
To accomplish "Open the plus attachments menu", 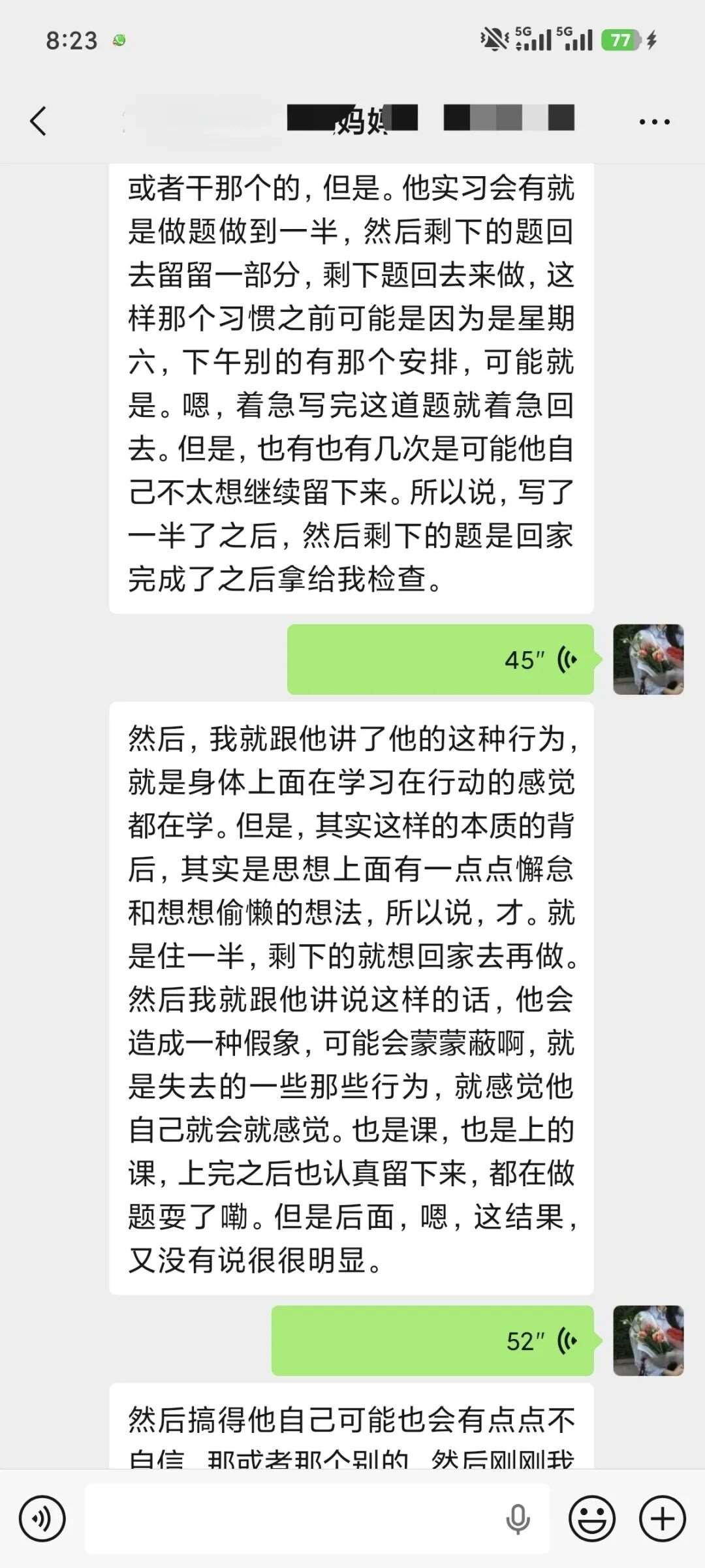I will tap(662, 1519).
